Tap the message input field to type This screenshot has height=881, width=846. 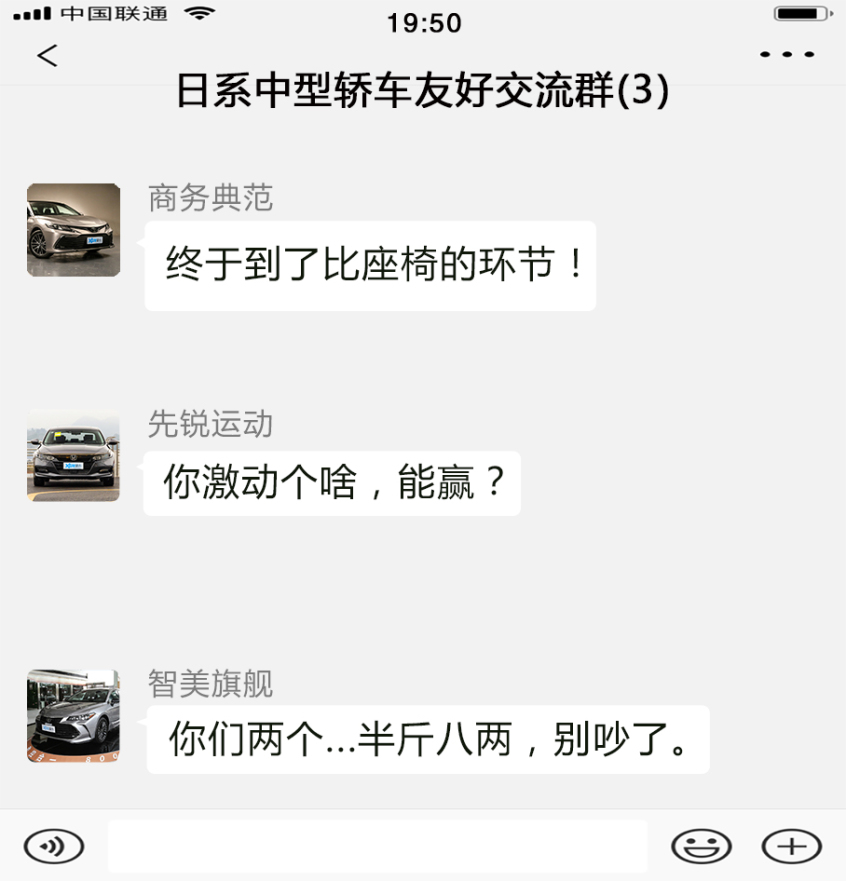click(380, 845)
